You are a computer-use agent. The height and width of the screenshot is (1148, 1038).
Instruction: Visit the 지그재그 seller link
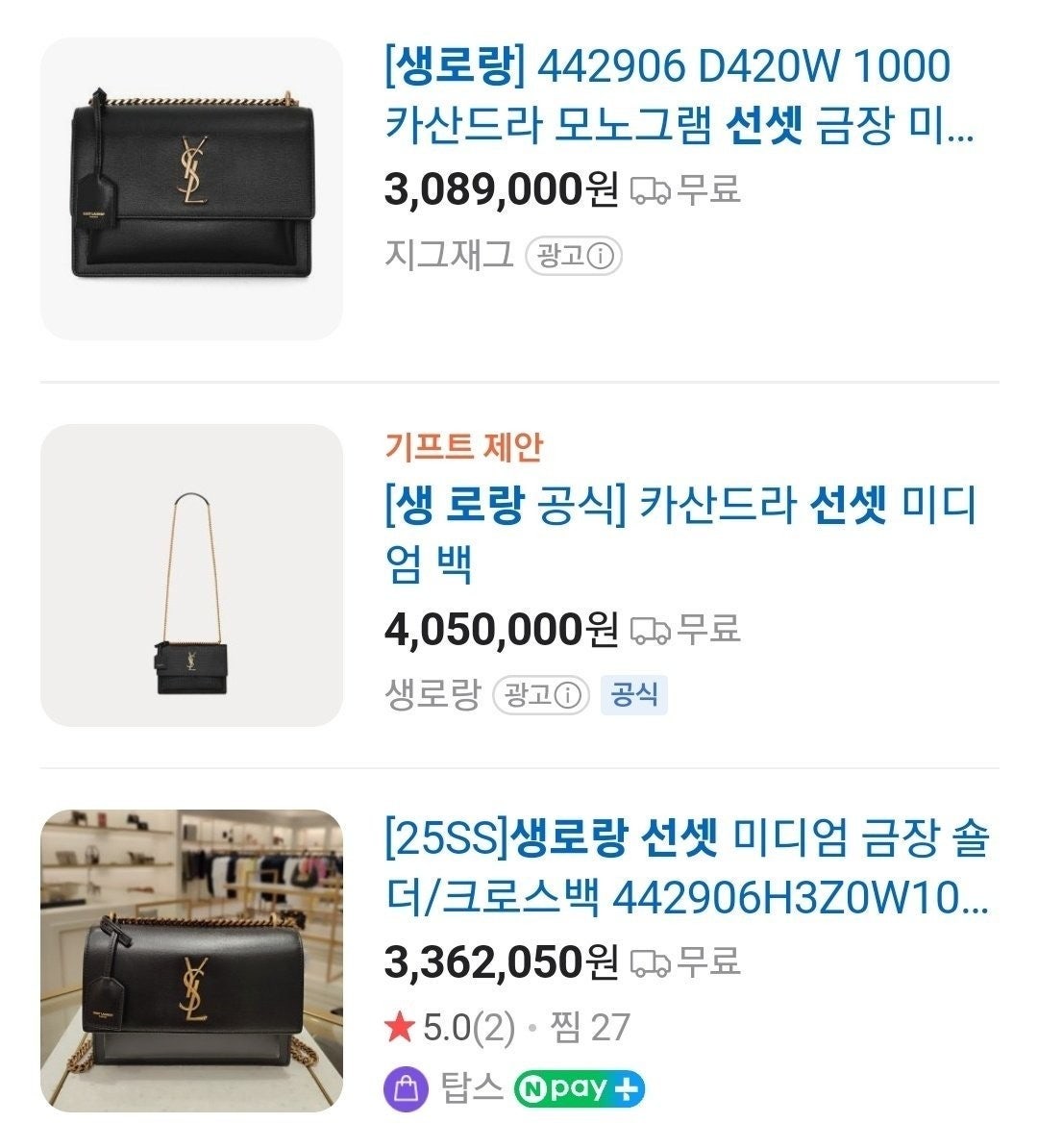click(449, 256)
